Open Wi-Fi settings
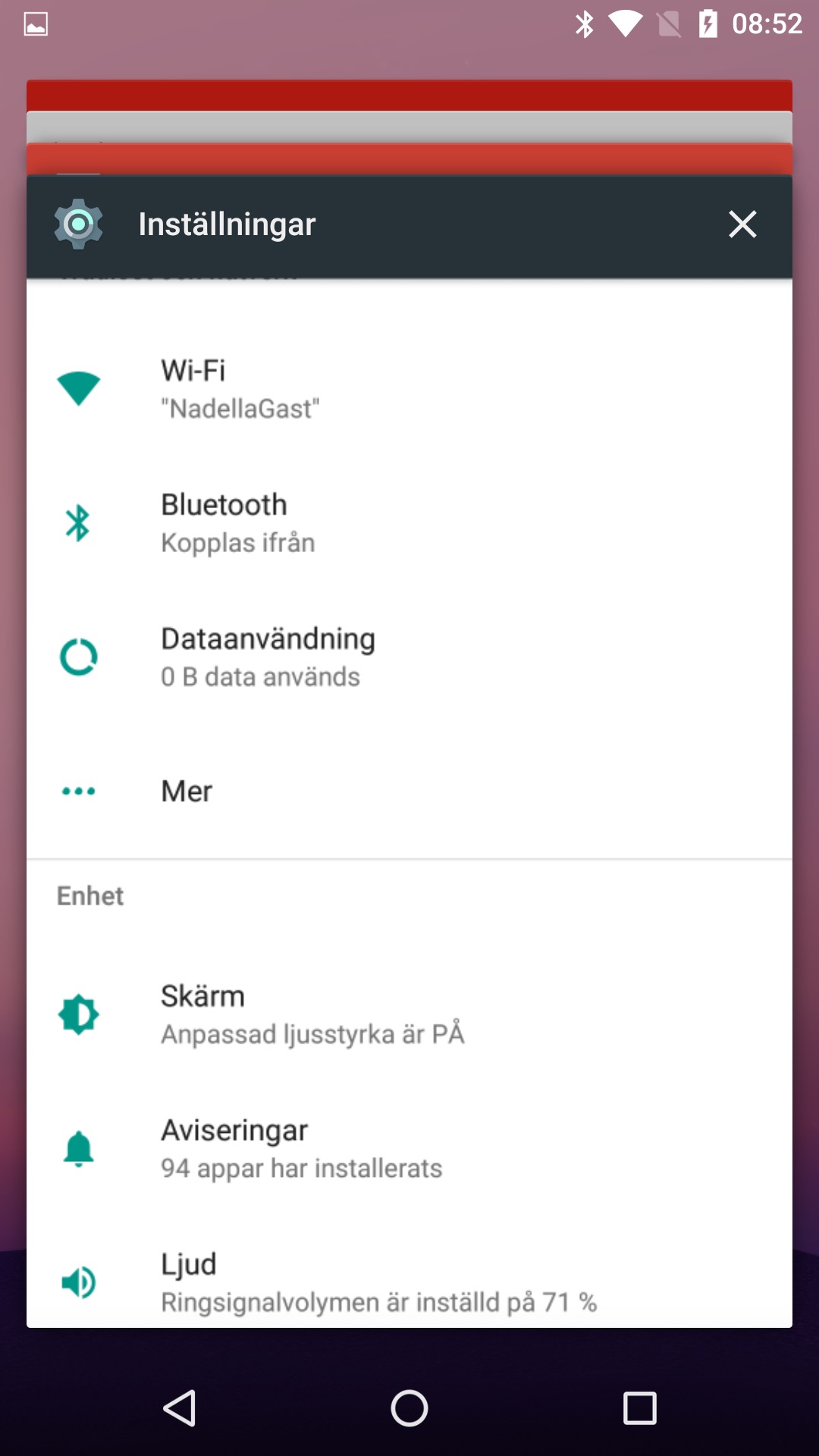Viewport: 819px width, 1456px height. 409,389
